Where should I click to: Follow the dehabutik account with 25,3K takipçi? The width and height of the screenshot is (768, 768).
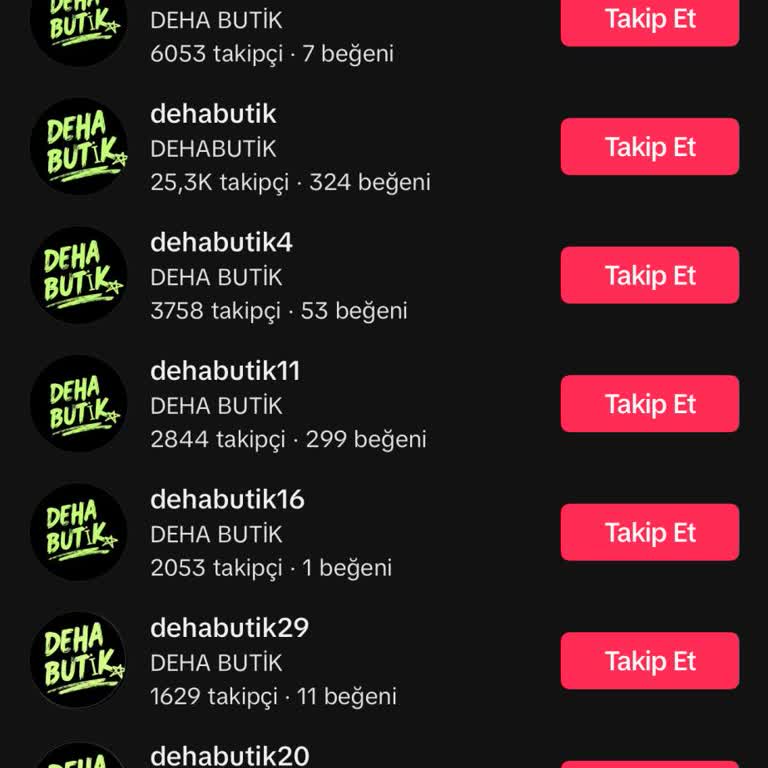pyautogui.click(x=649, y=147)
